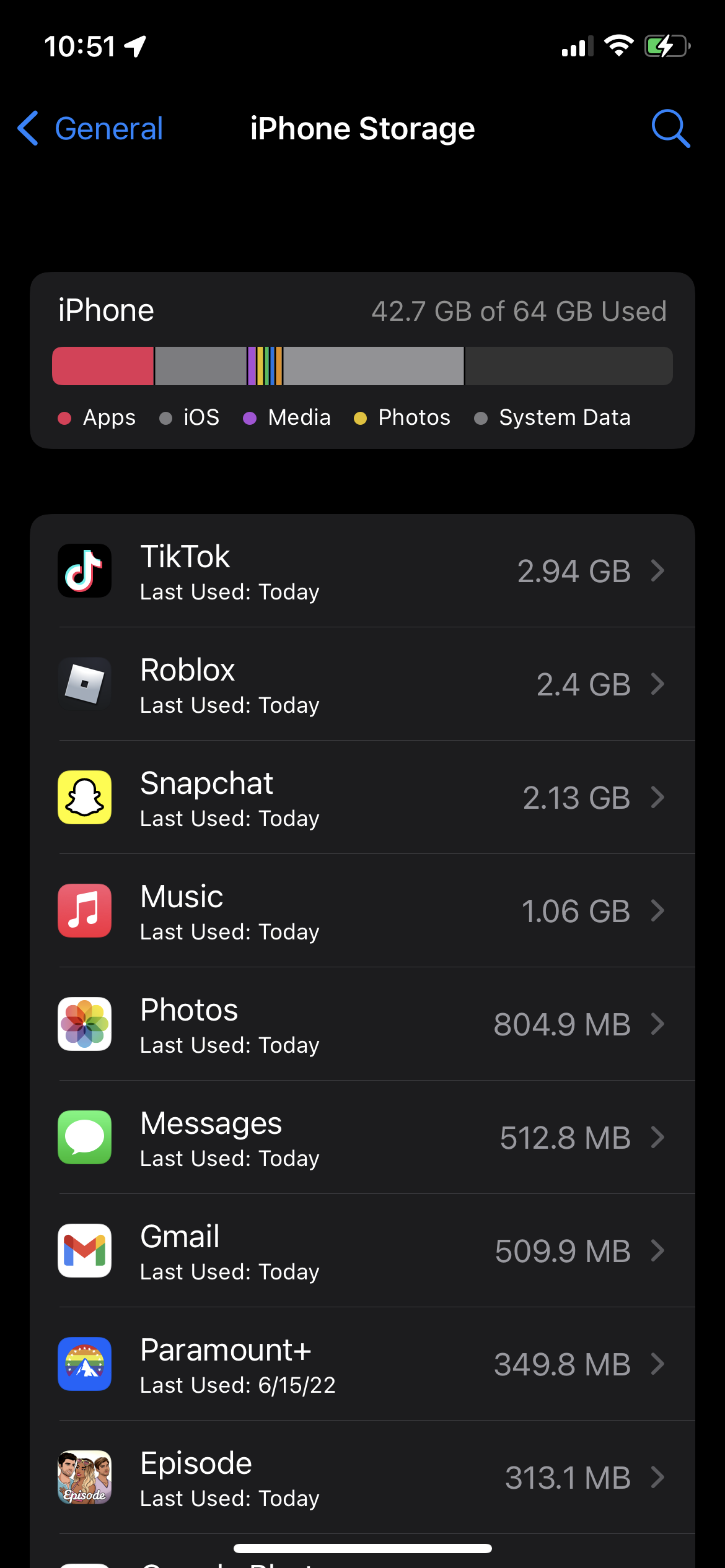Go back to General settings
Viewport: 725px width, 1568px height.
(90, 129)
